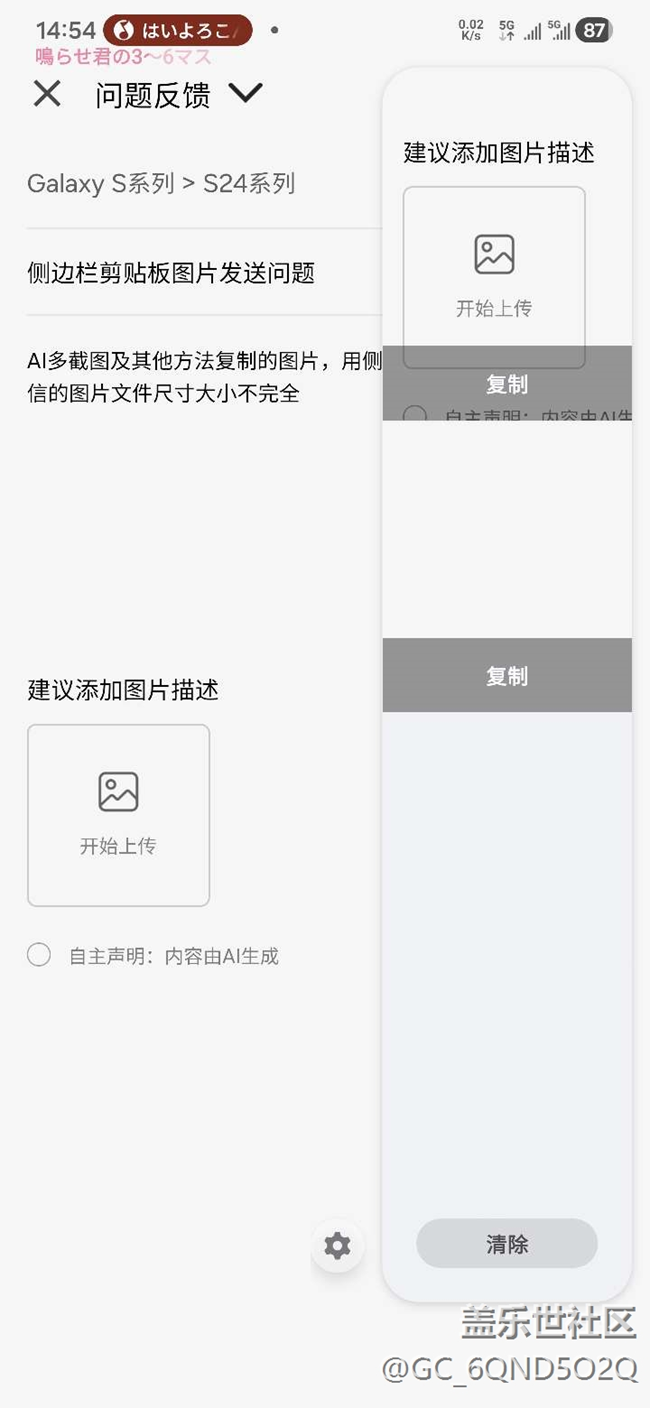Edit the title field 侧边栏剪贴板图片发送问题
Image resolution: width=650 pixels, height=1408 pixels.
[x=171, y=273]
